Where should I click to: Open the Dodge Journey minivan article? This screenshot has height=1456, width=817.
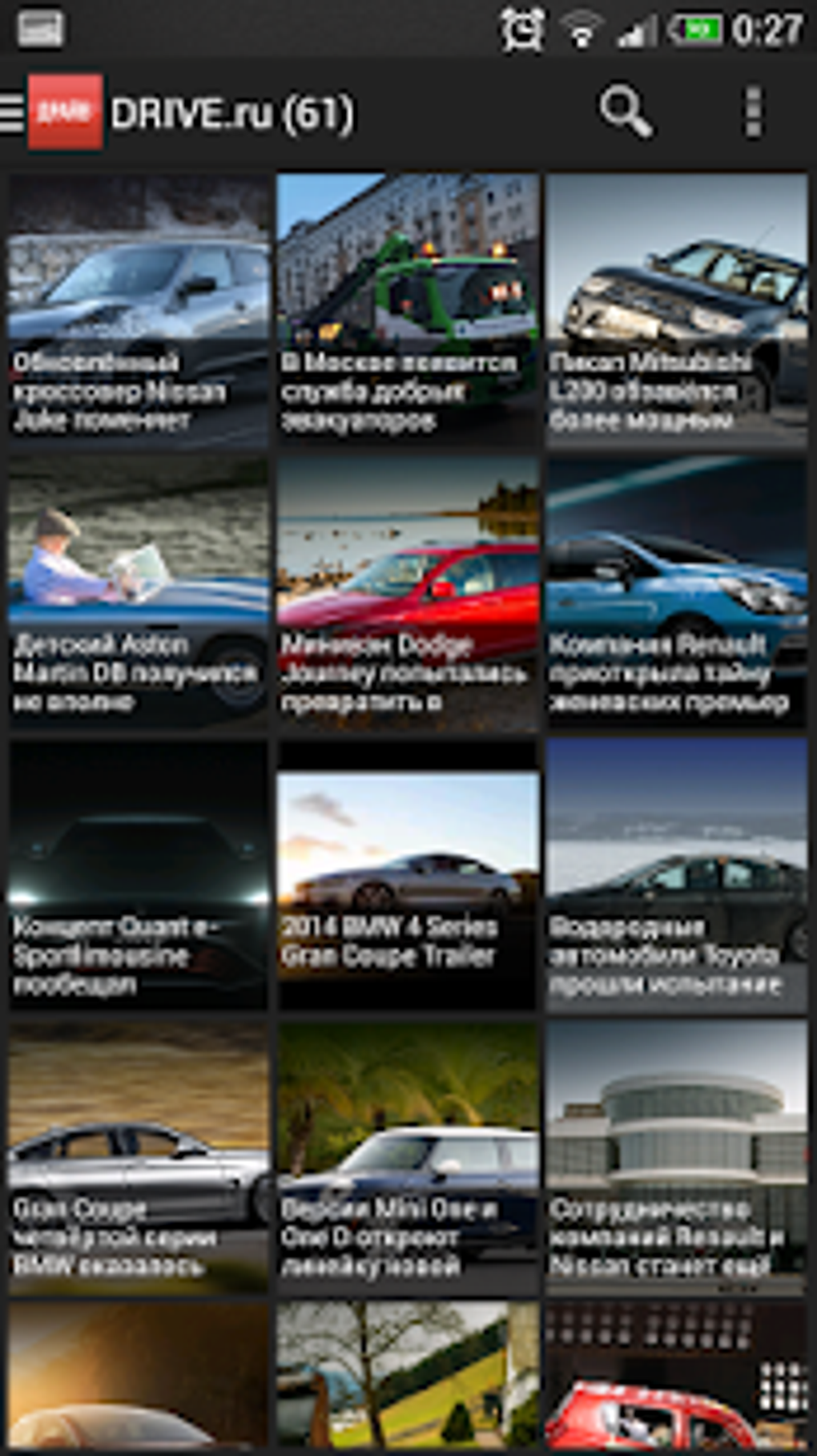[x=408, y=593]
